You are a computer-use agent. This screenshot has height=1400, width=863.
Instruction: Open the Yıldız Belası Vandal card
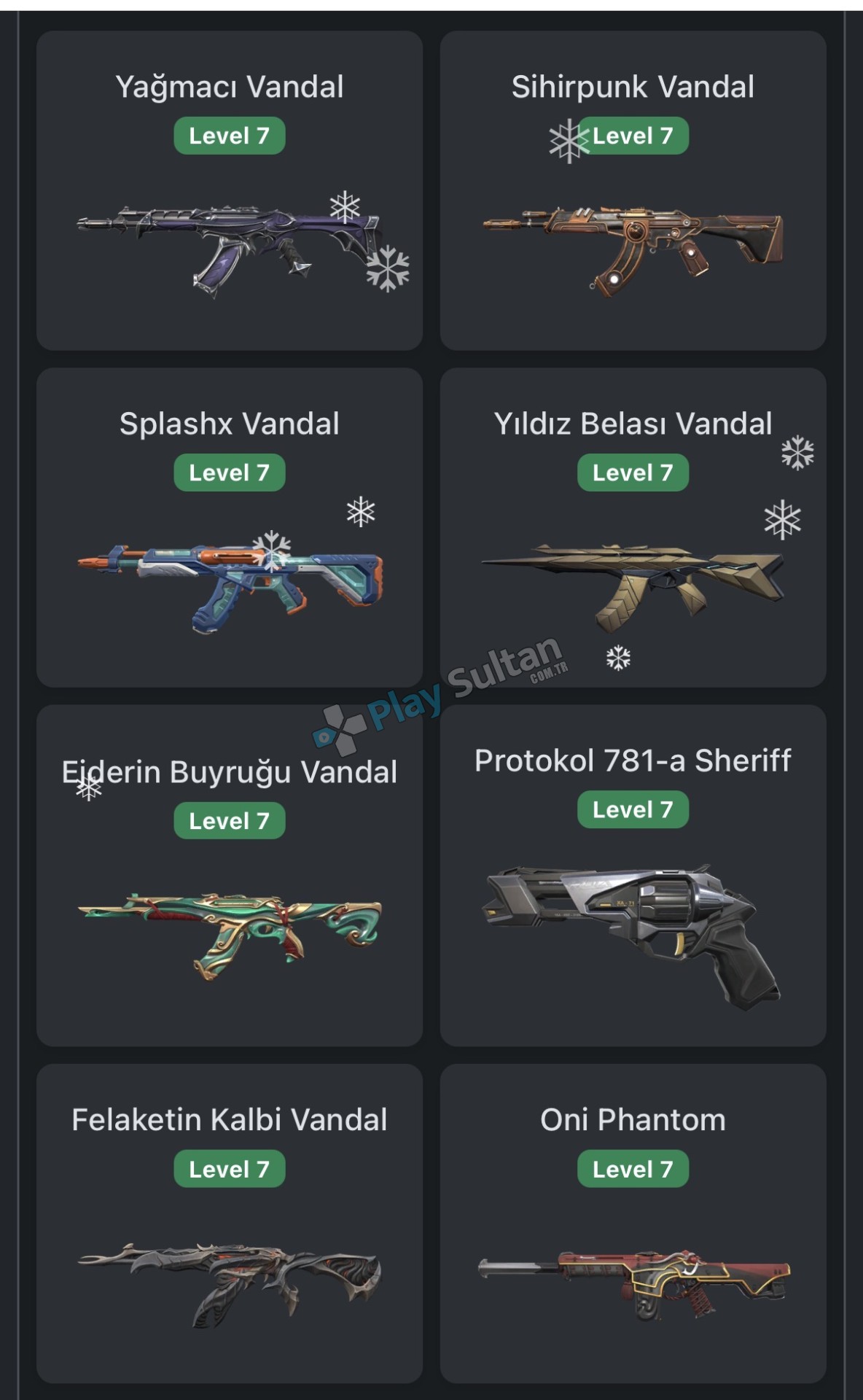[633, 527]
